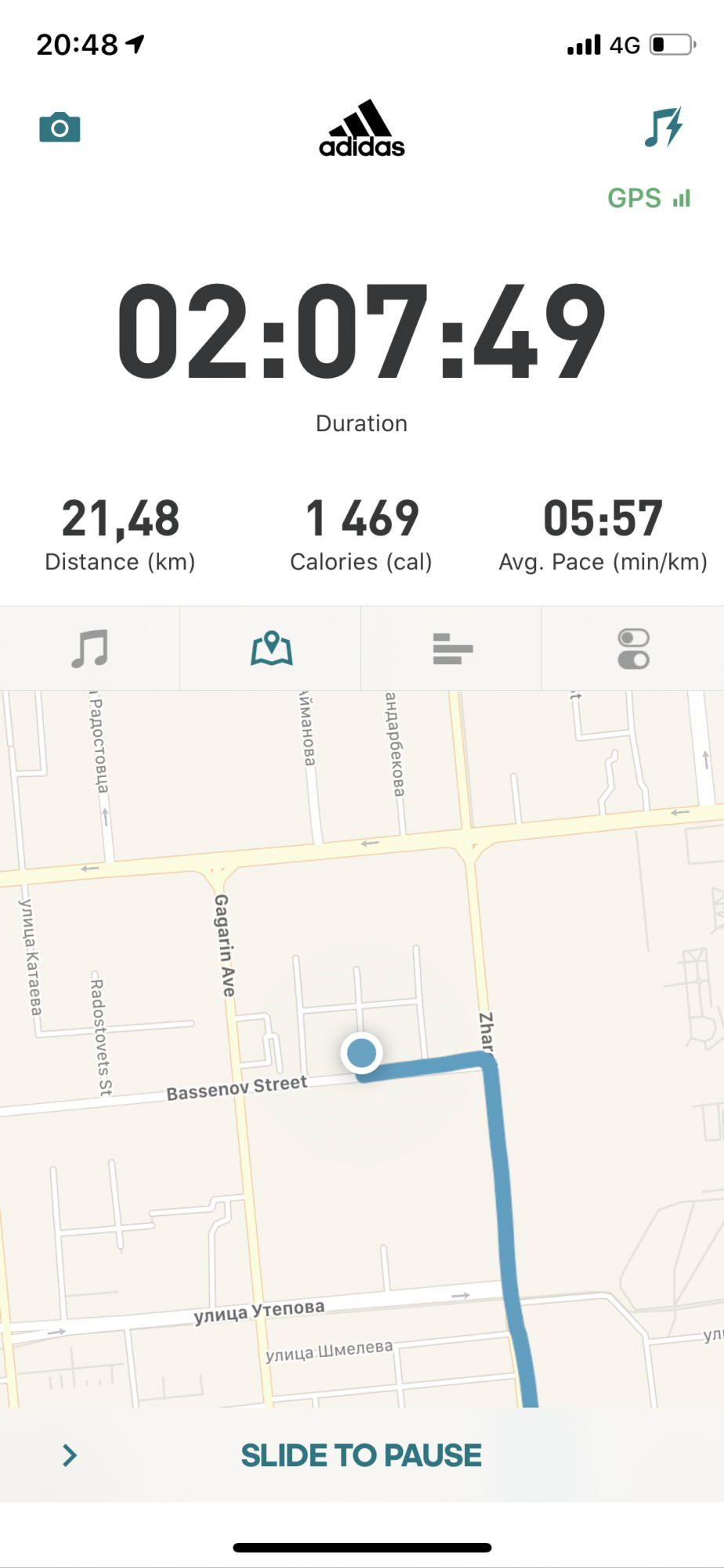Tap the Calories (cal) stat tile
This screenshot has height=1568, width=724.
pyautogui.click(x=361, y=535)
